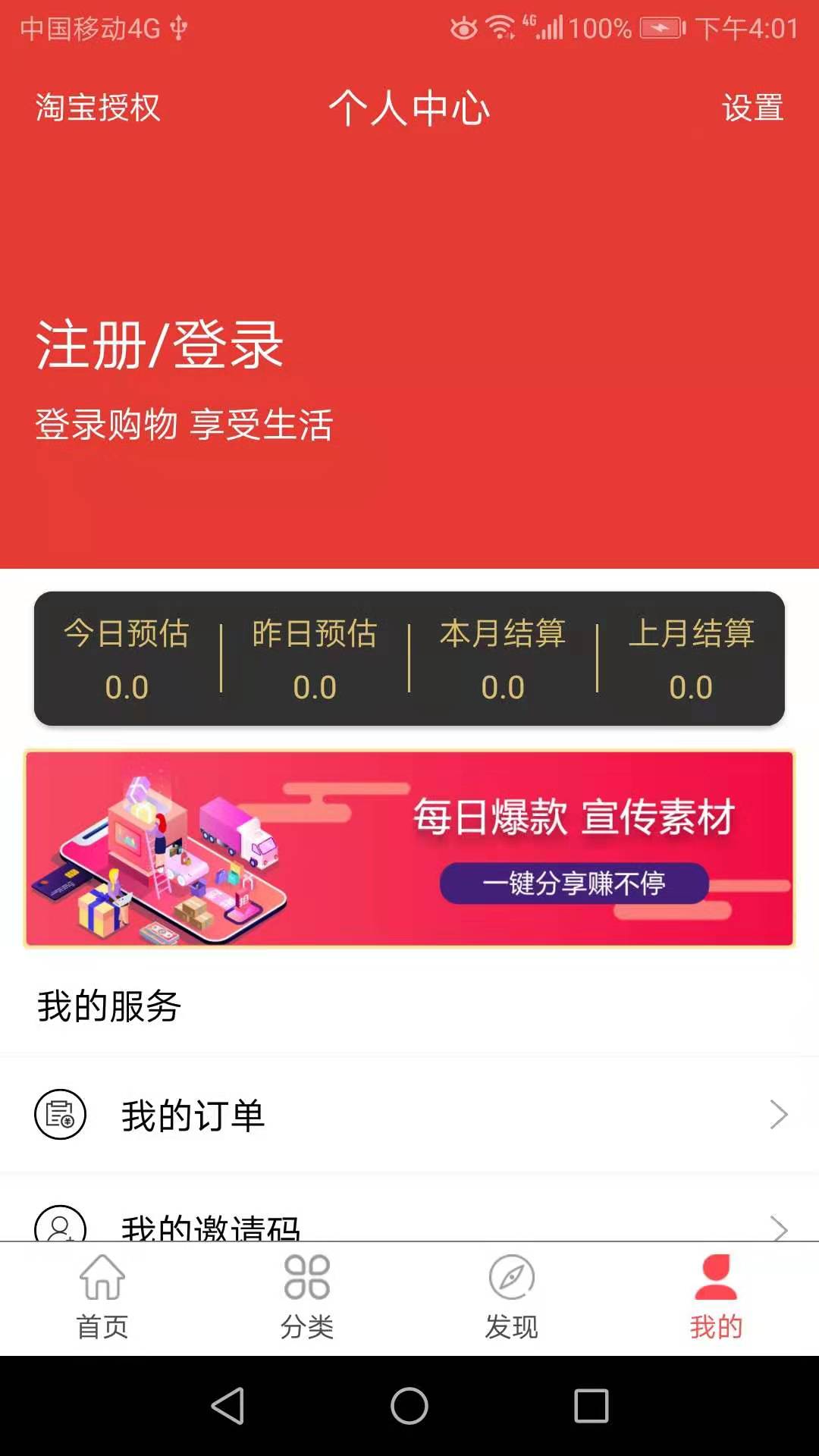Tap the system back button
This screenshot has width=819, height=1456.
coord(227,1406)
